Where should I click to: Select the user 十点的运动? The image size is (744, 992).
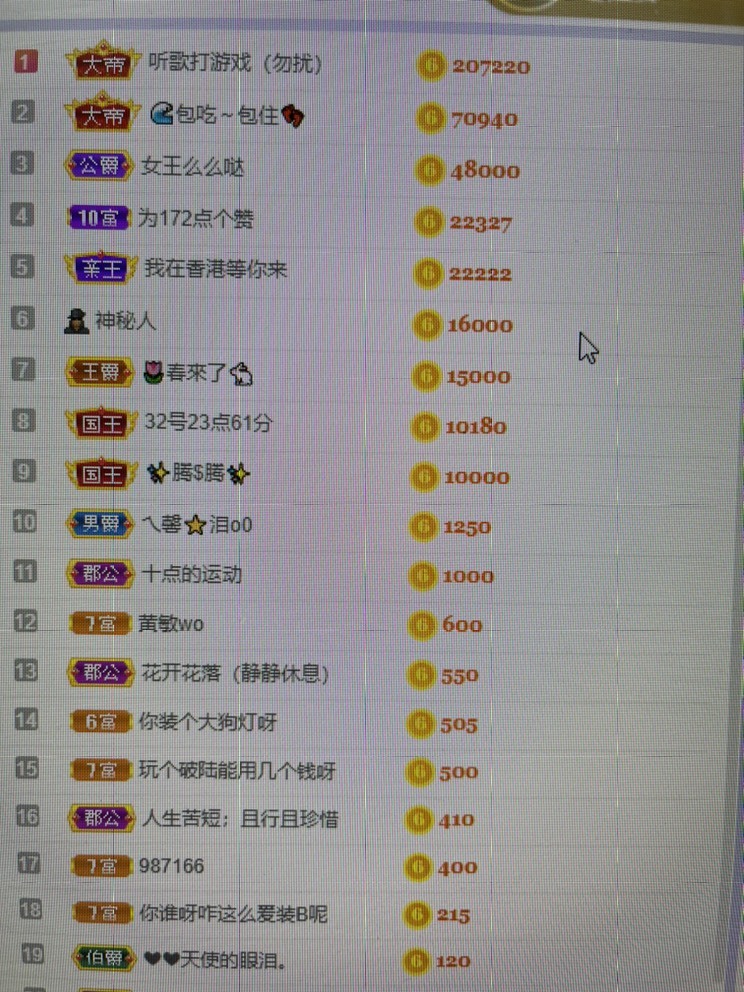pyautogui.click(x=192, y=574)
